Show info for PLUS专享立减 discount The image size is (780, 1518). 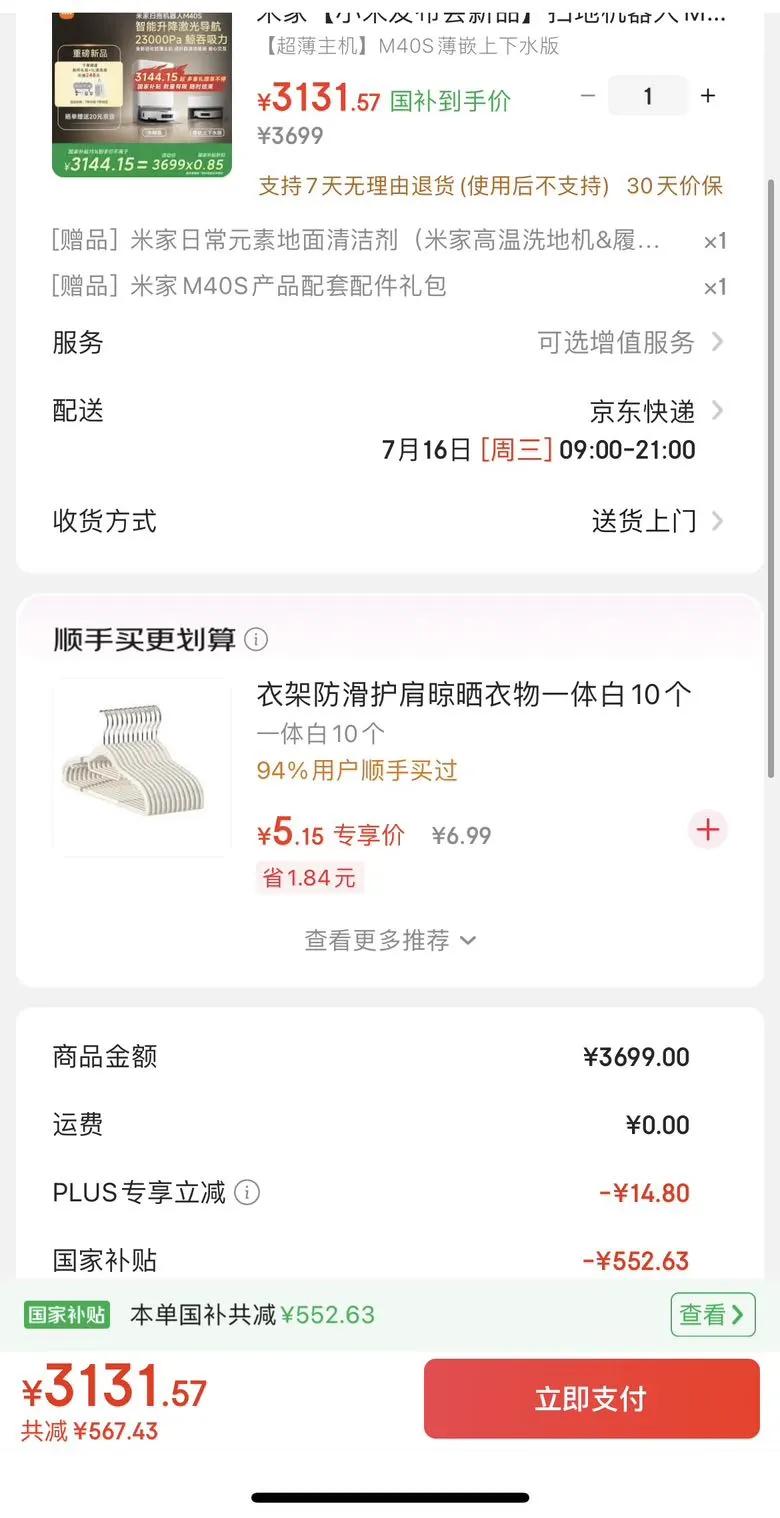247,1192
